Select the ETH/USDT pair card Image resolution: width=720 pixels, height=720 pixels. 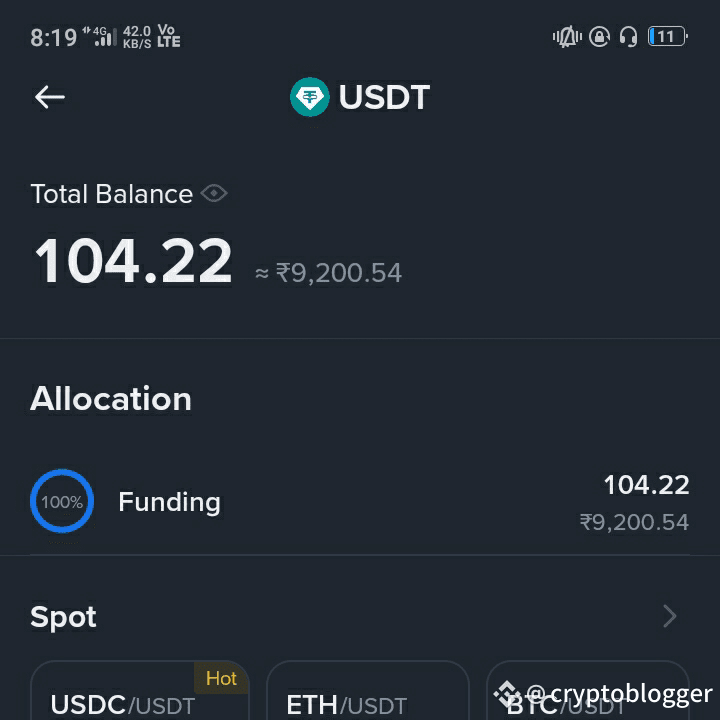coord(368,690)
